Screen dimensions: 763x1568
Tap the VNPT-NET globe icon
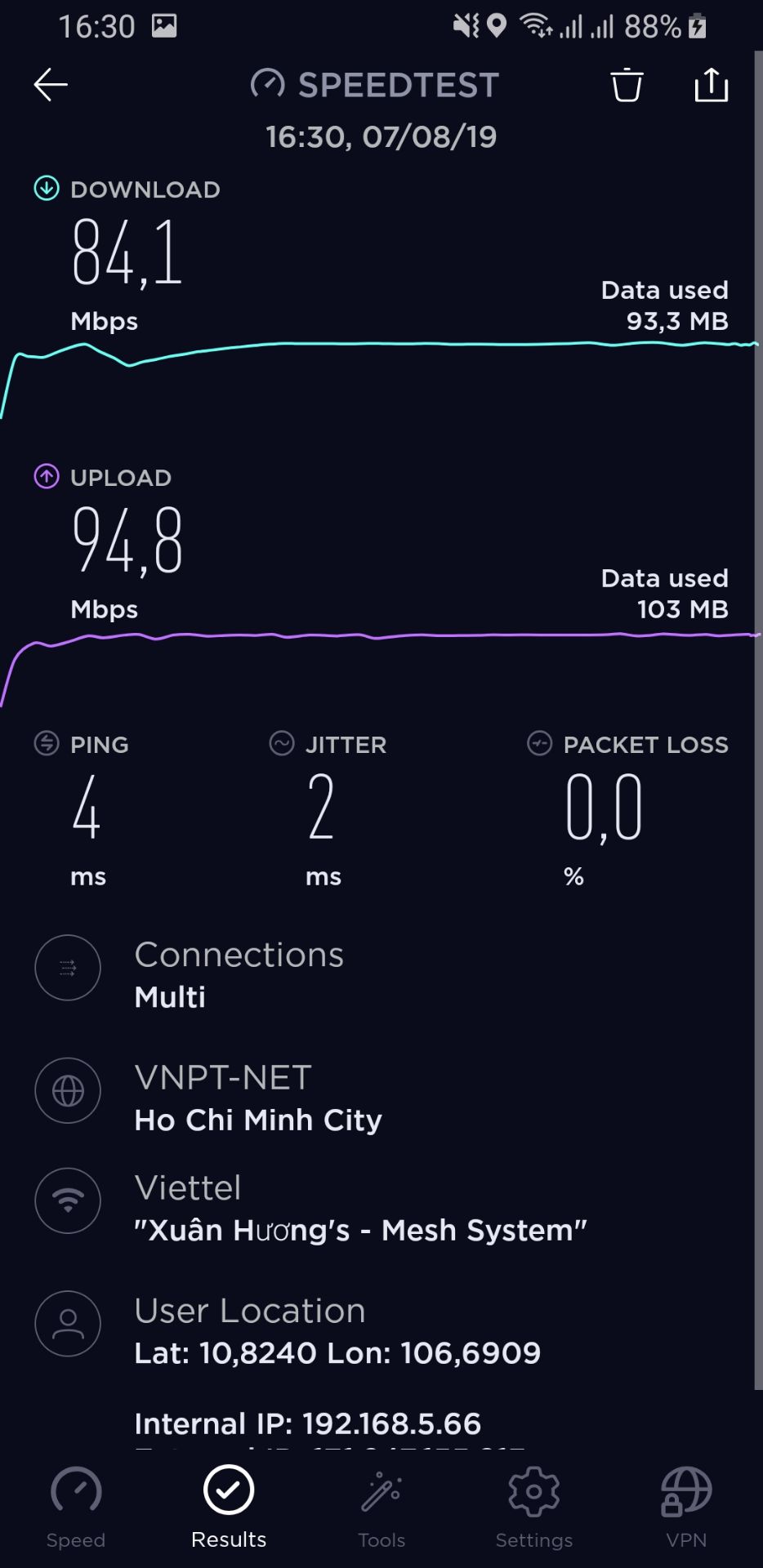[x=68, y=1090]
